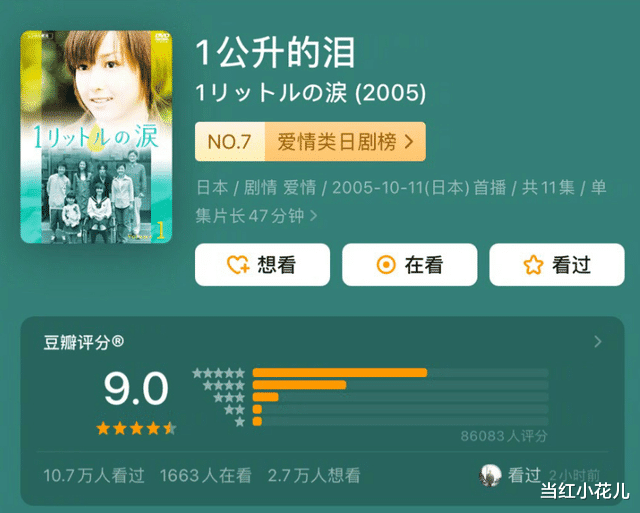
Task: Mark the drama as 看过
Action: (556, 265)
